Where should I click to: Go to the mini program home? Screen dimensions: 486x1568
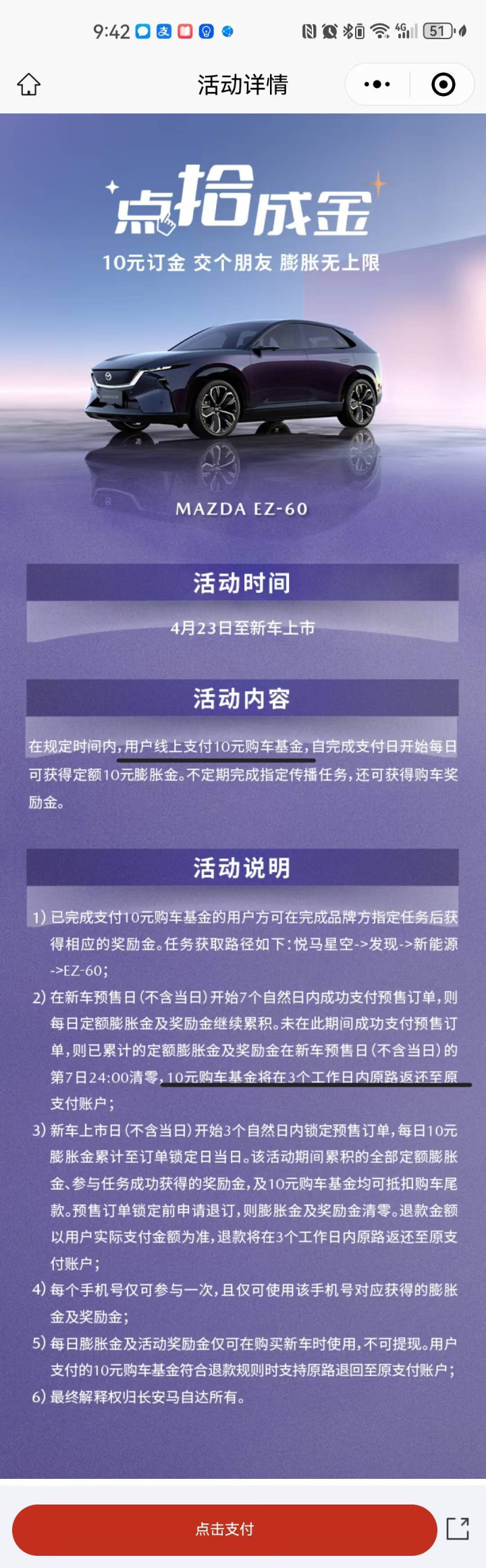(x=29, y=84)
